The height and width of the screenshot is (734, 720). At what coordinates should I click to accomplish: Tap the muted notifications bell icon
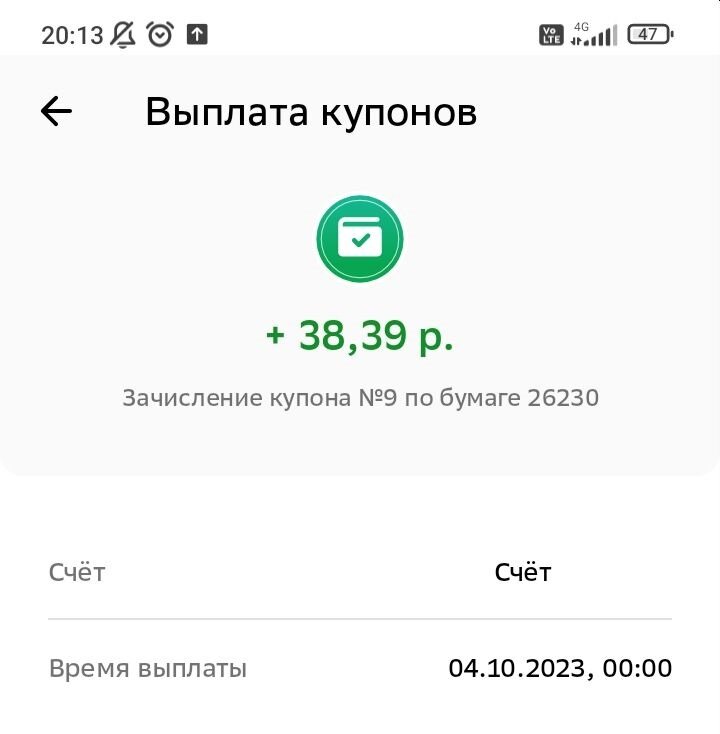tap(120, 31)
